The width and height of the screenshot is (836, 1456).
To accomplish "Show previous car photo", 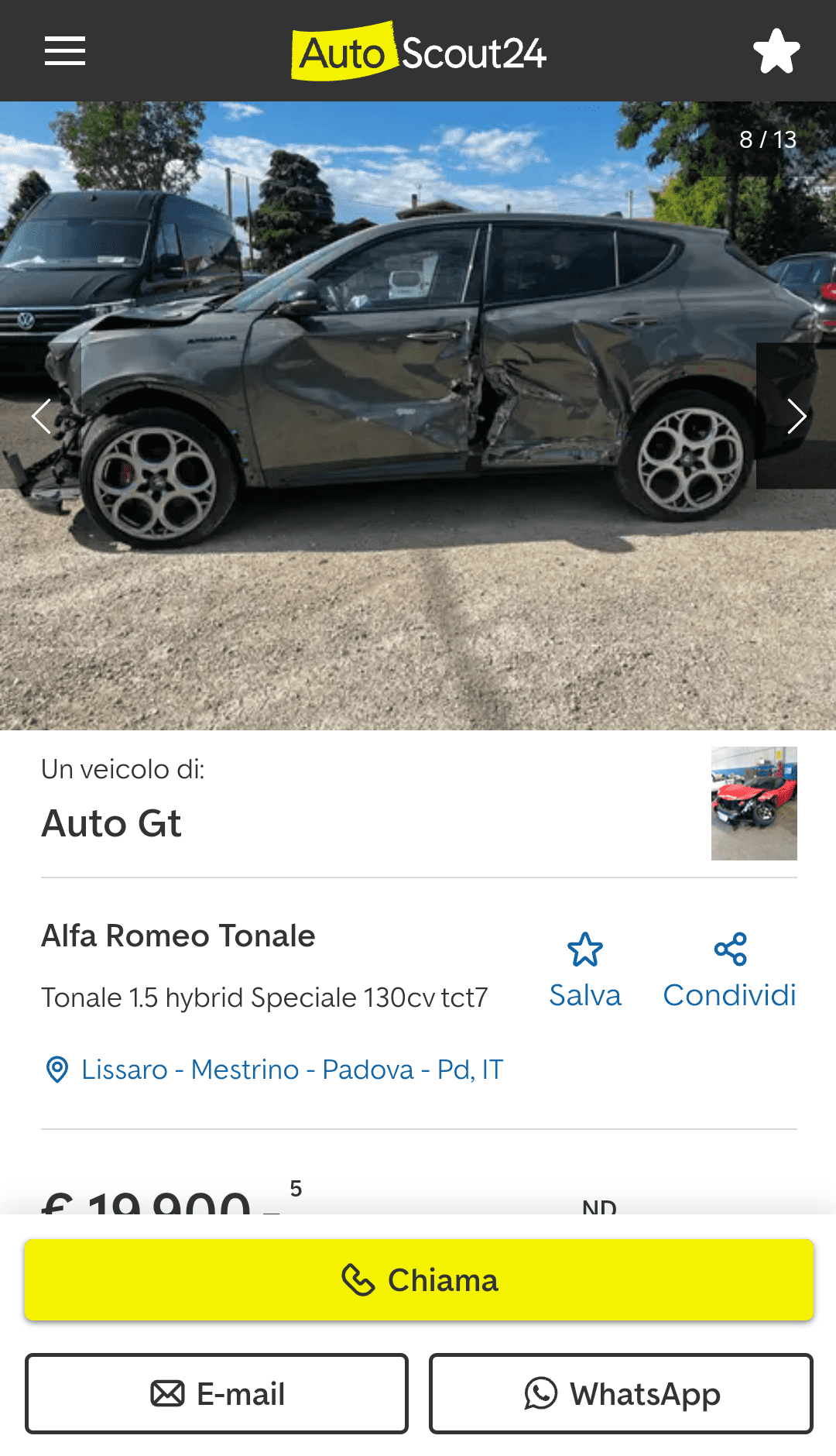I will [x=41, y=416].
